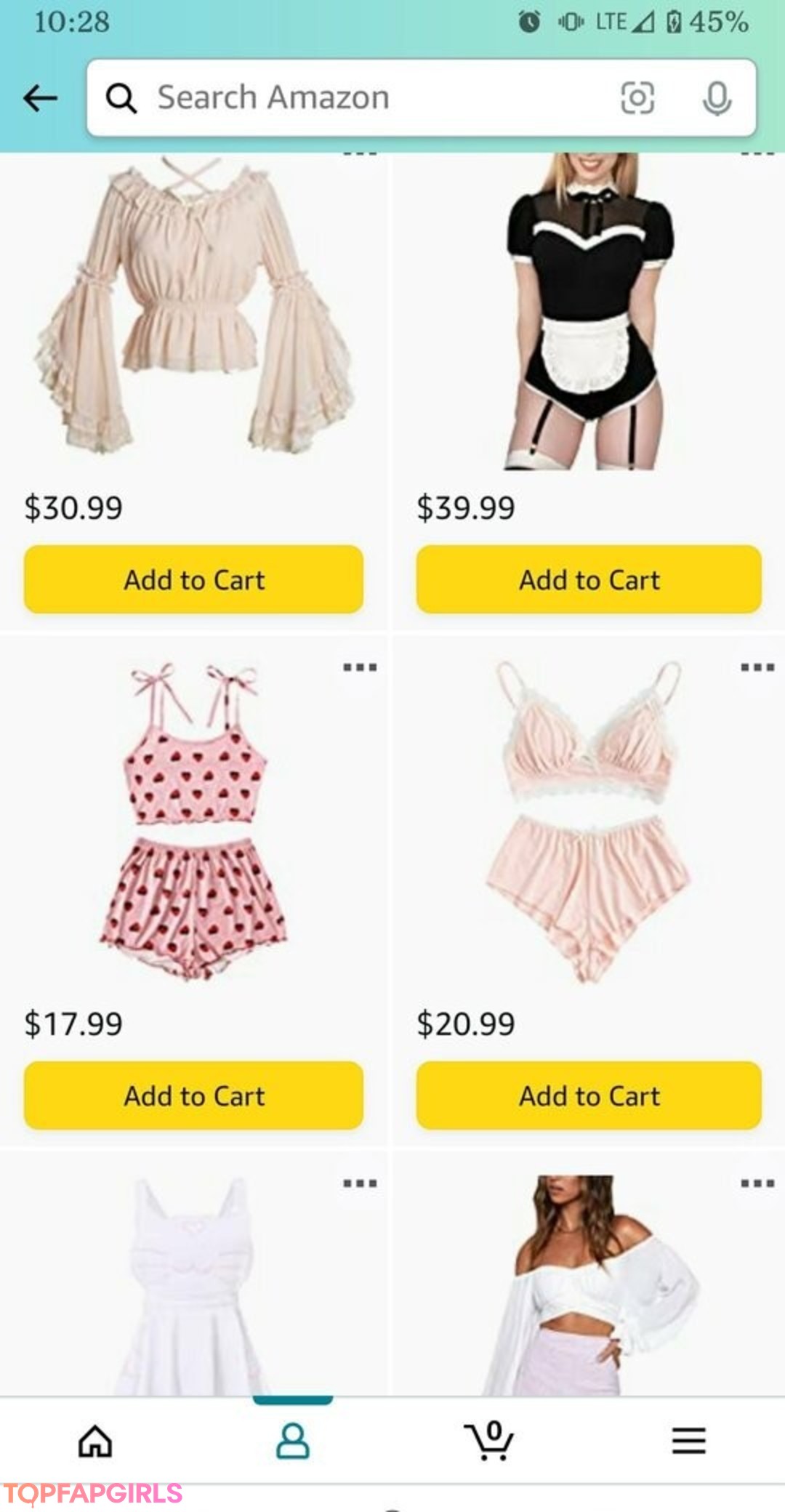Open the shopping cart tab
Image resolution: width=785 pixels, height=1512 pixels.
tap(490, 1441)
